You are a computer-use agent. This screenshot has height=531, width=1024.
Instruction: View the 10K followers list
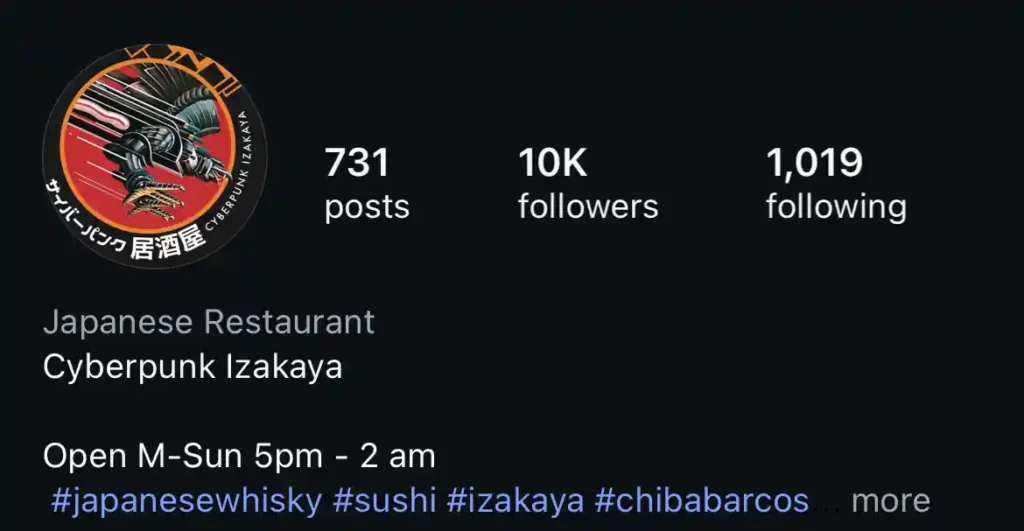point(588,185)
